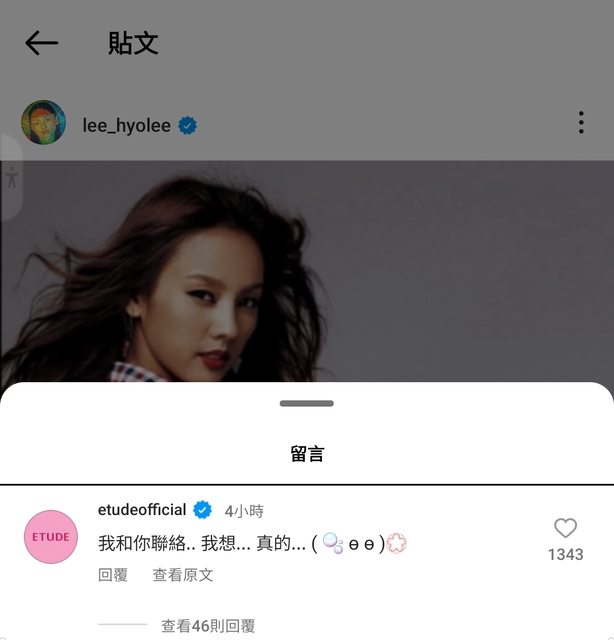Go back using the arrow
Screen dimensions: 614x640
coord(41,43)
